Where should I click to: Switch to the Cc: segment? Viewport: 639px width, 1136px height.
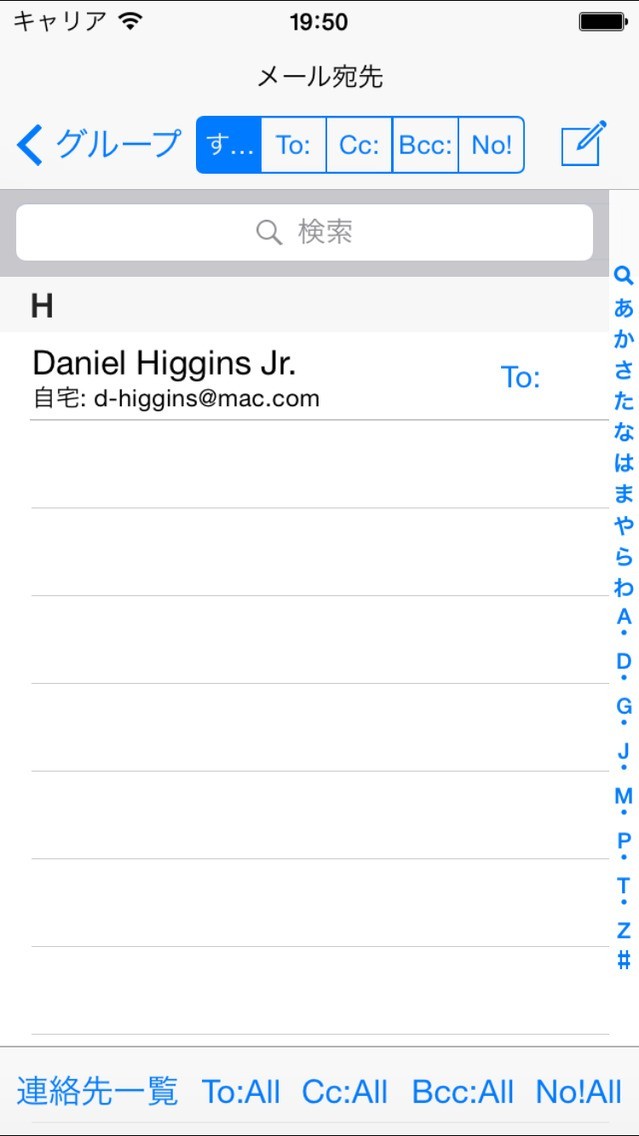coord(359,145)
